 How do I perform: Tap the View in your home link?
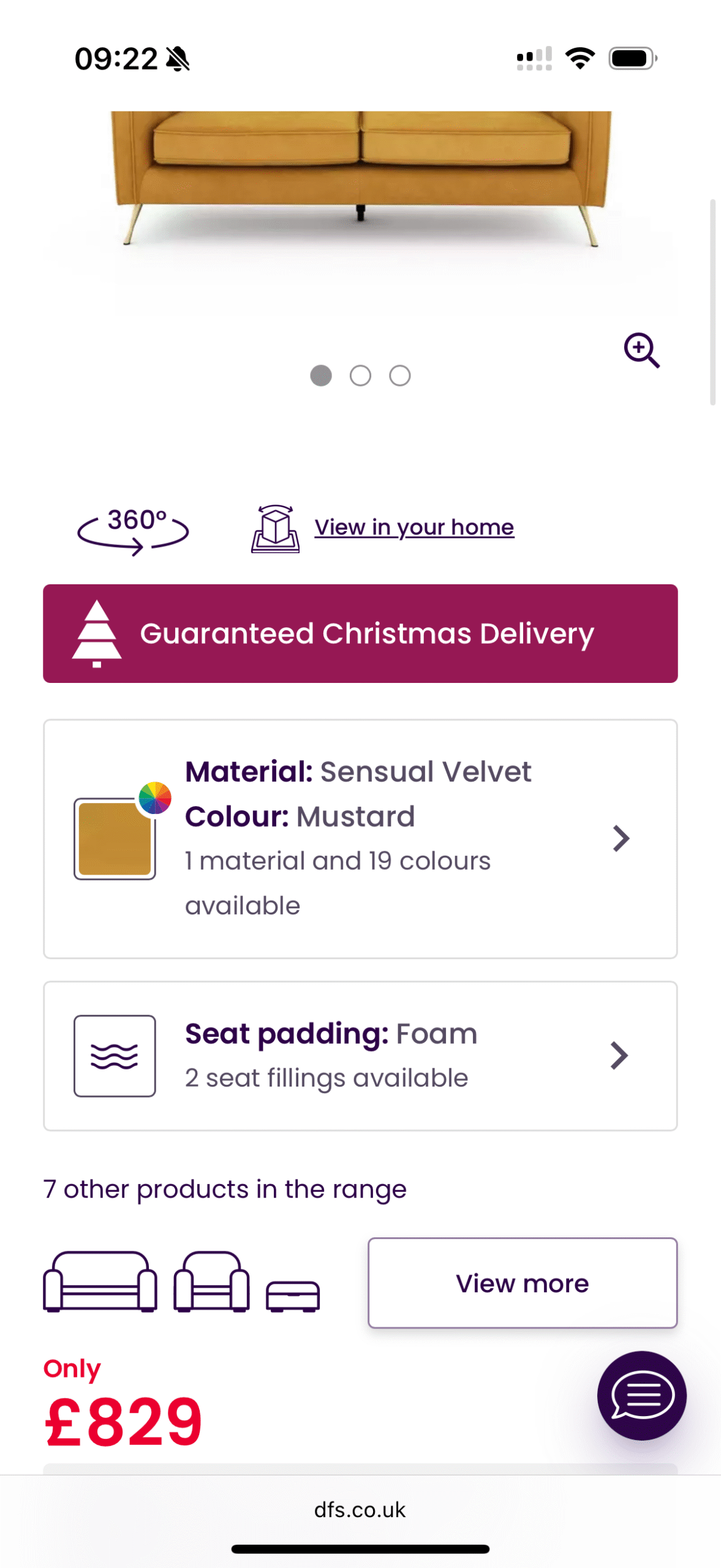pyautogui.click(x=413, y=527)
